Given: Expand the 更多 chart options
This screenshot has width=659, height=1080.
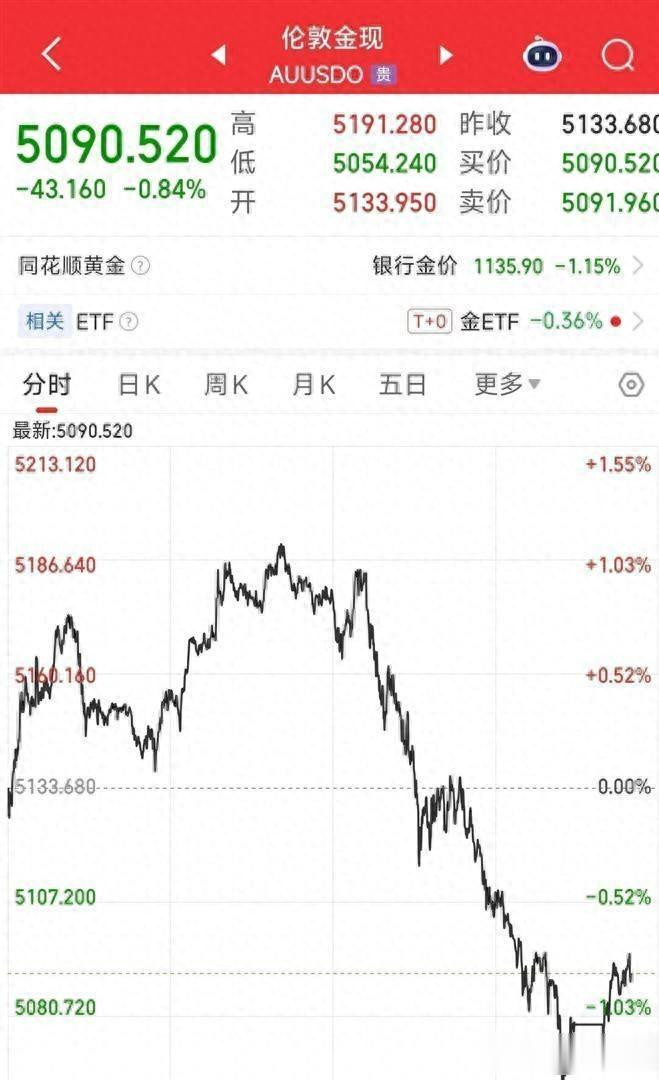Looking at the screenshot, I should [x=506, y=385].
